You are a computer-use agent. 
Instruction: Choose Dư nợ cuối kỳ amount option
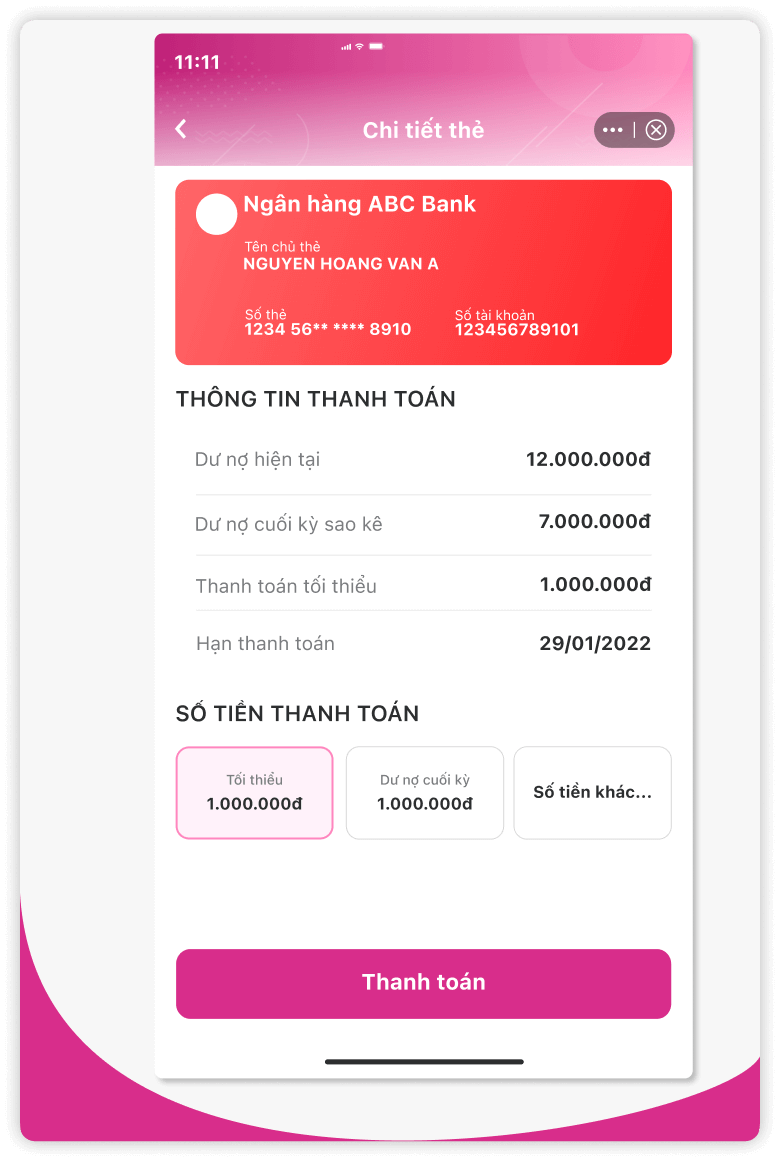[x=424, y=792]
